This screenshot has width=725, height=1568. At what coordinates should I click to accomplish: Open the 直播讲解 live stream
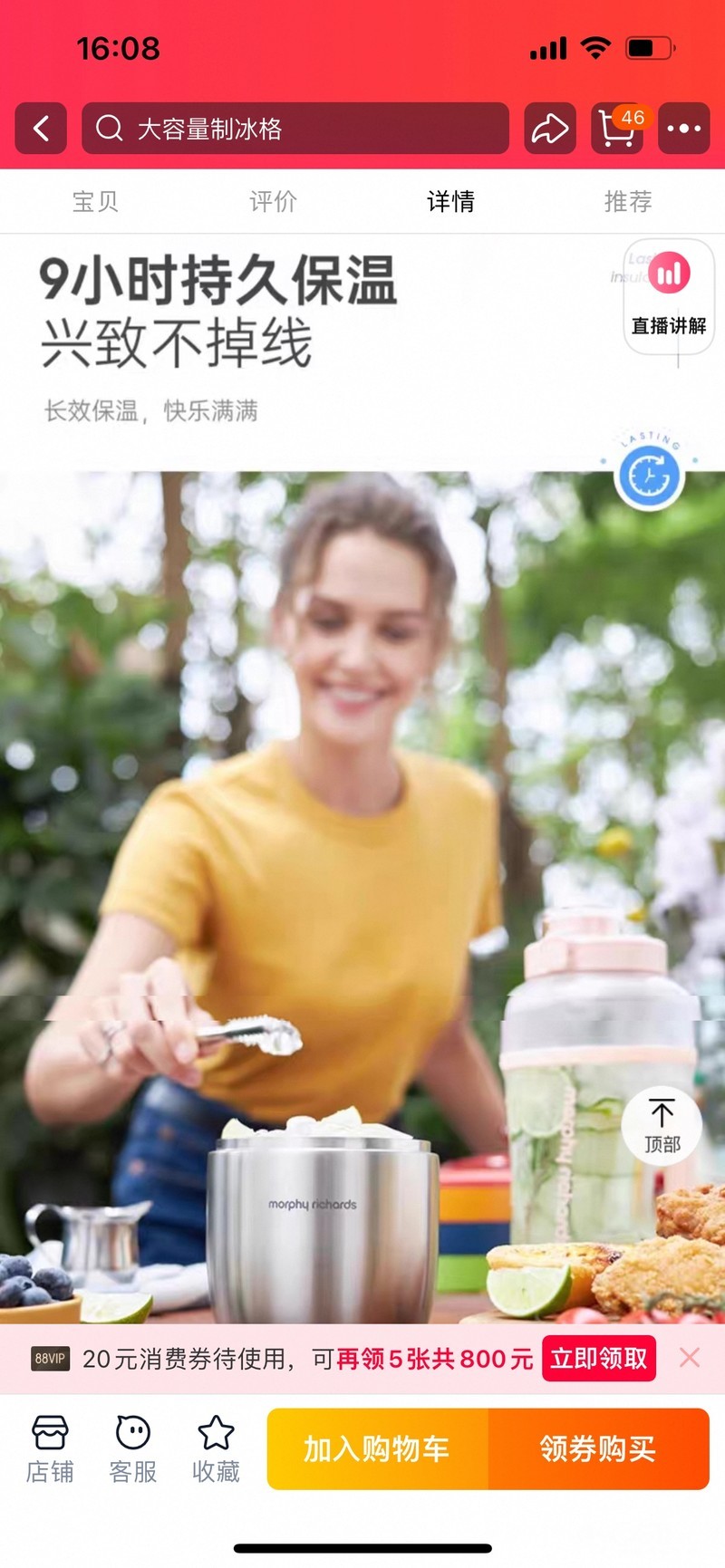click(x=669, y=295)
